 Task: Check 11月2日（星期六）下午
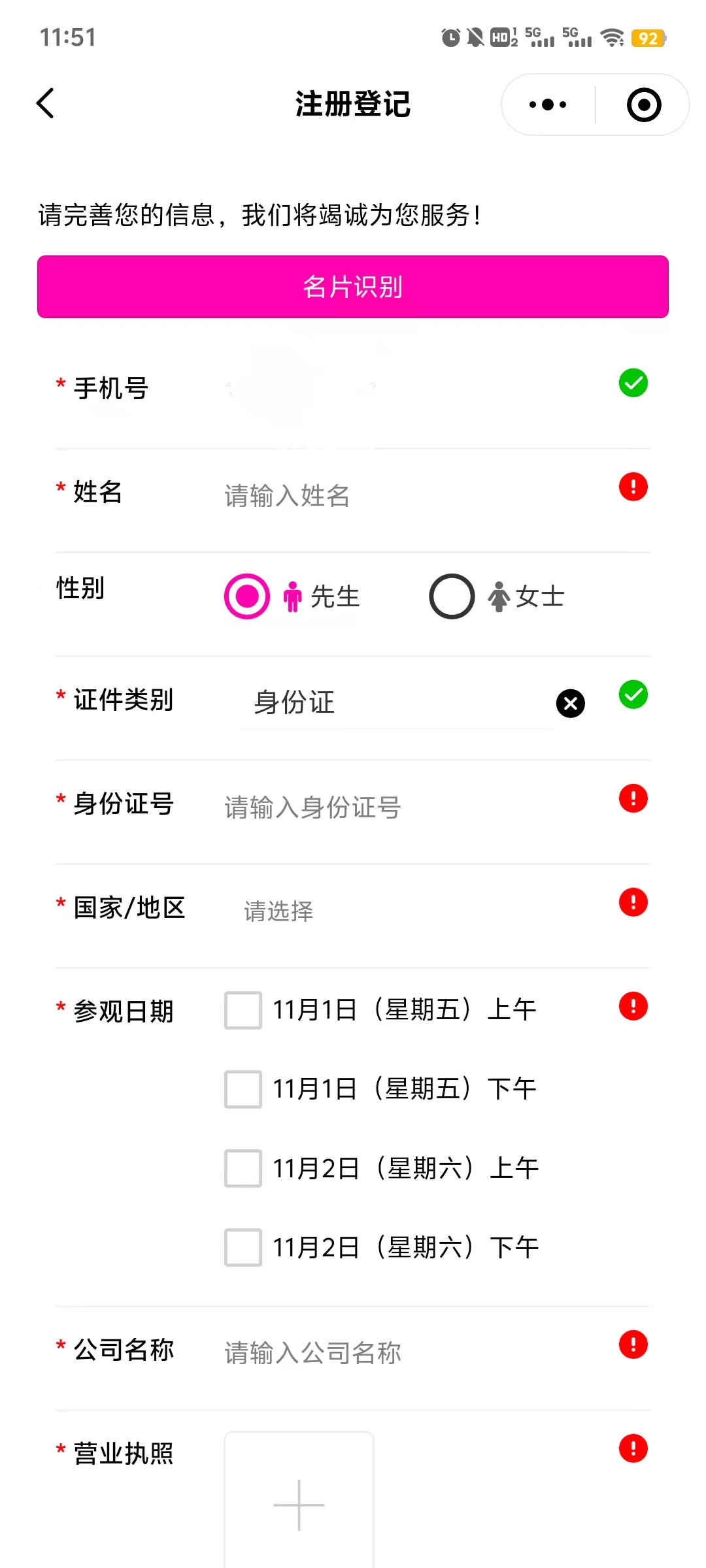pyautogui.click(x=242, y=1247)
